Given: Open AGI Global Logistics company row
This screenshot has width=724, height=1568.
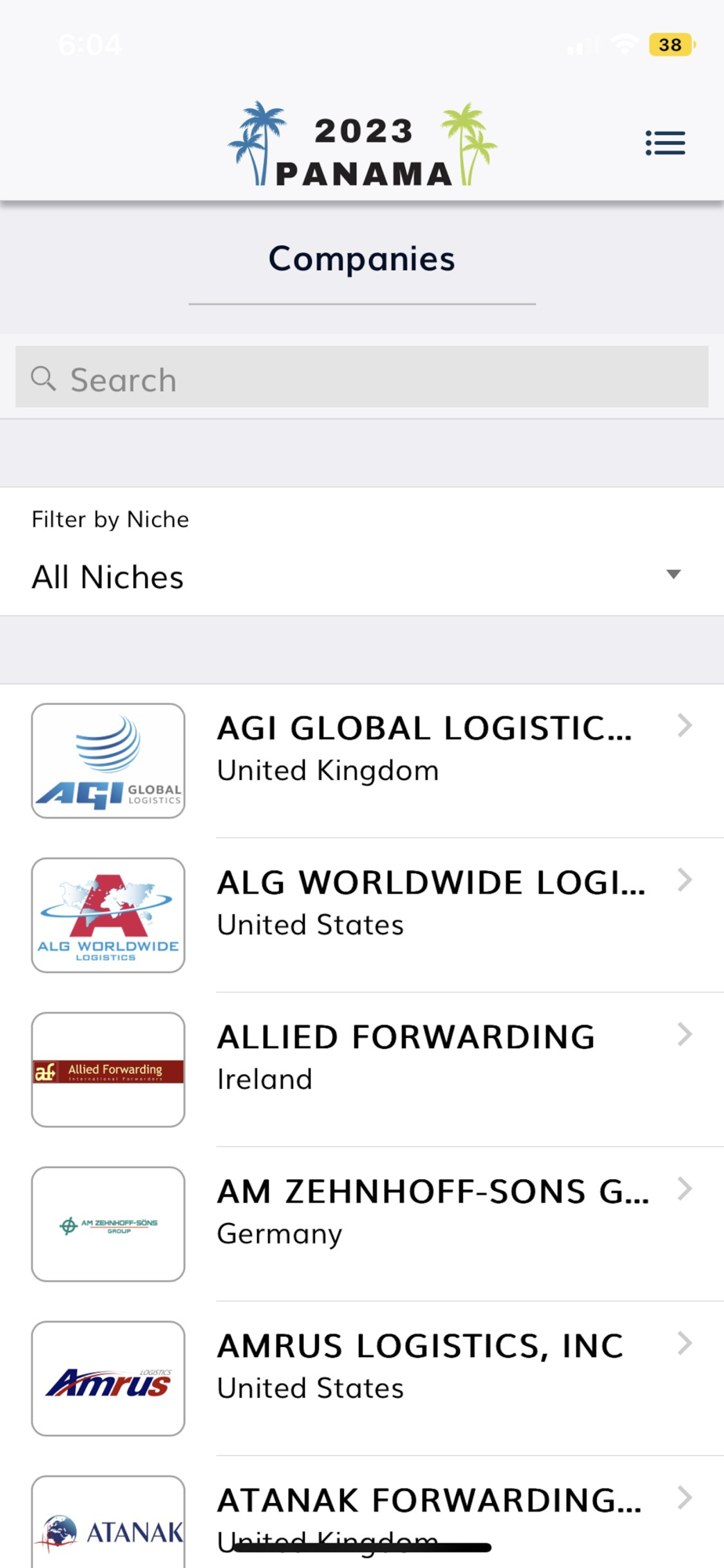Looking at the screenshot, I should [362, 760].
